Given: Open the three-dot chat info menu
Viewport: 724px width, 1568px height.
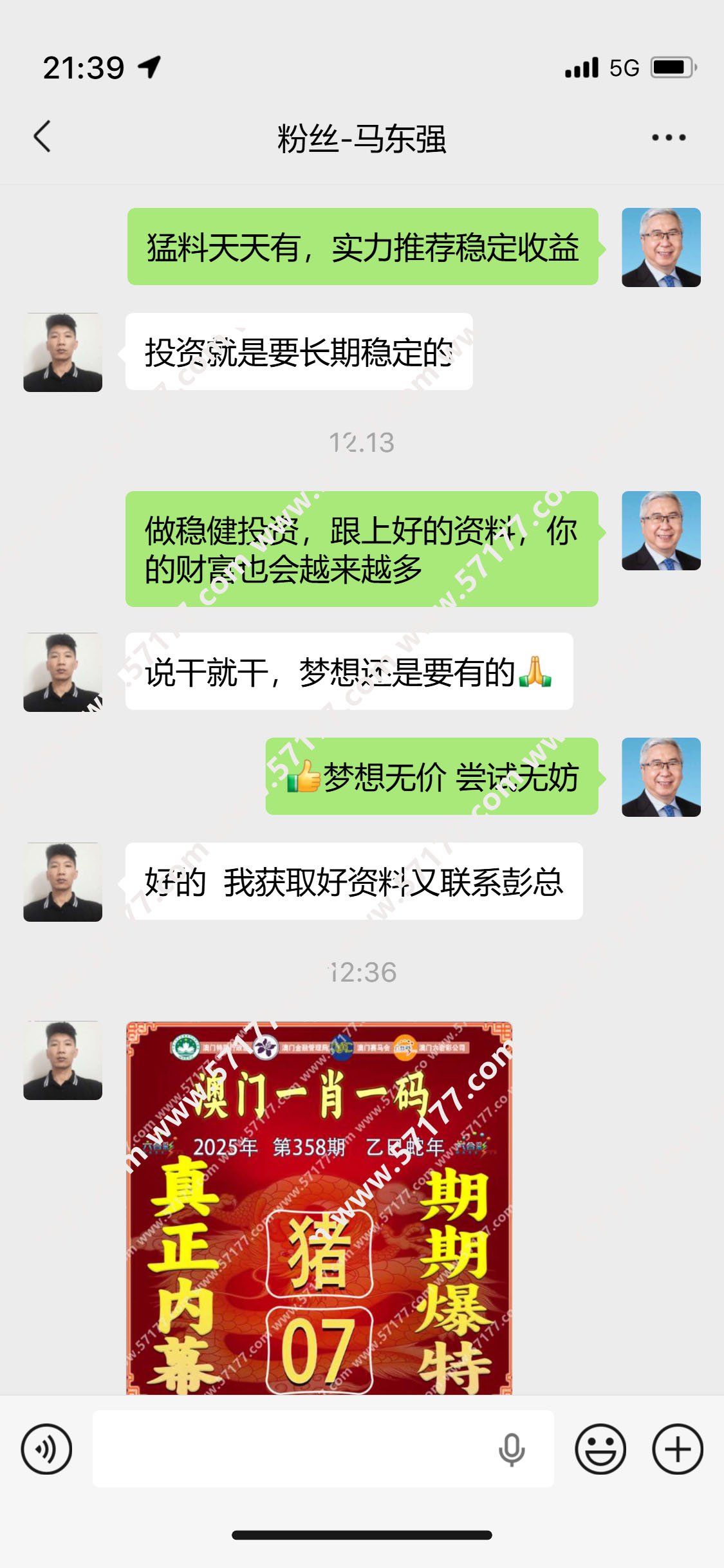Looking at the screenshot, I should point(668,138).
